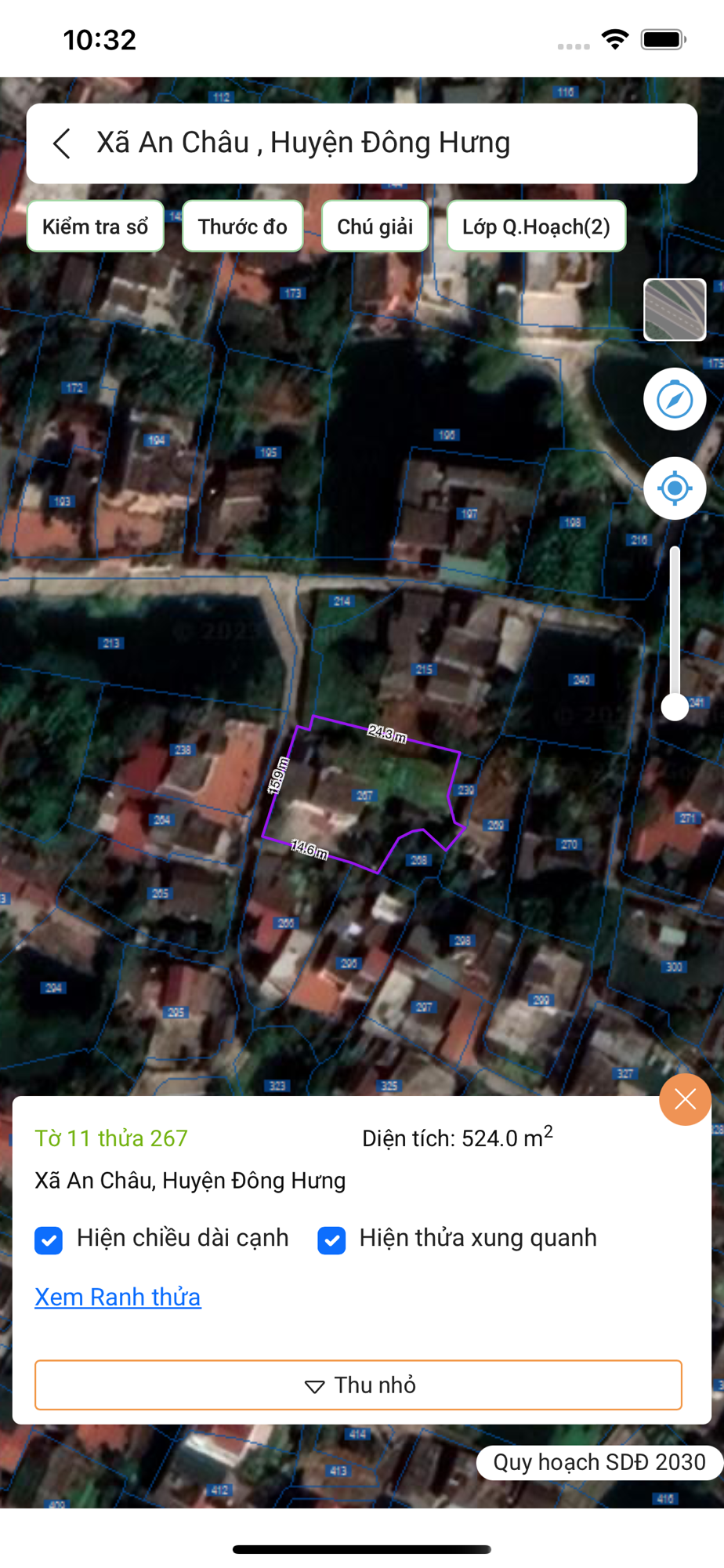Viewport: 724px width, 1568px height.
Task: Open the Kiểm tra sổ chip
Action: coord(95,227)
